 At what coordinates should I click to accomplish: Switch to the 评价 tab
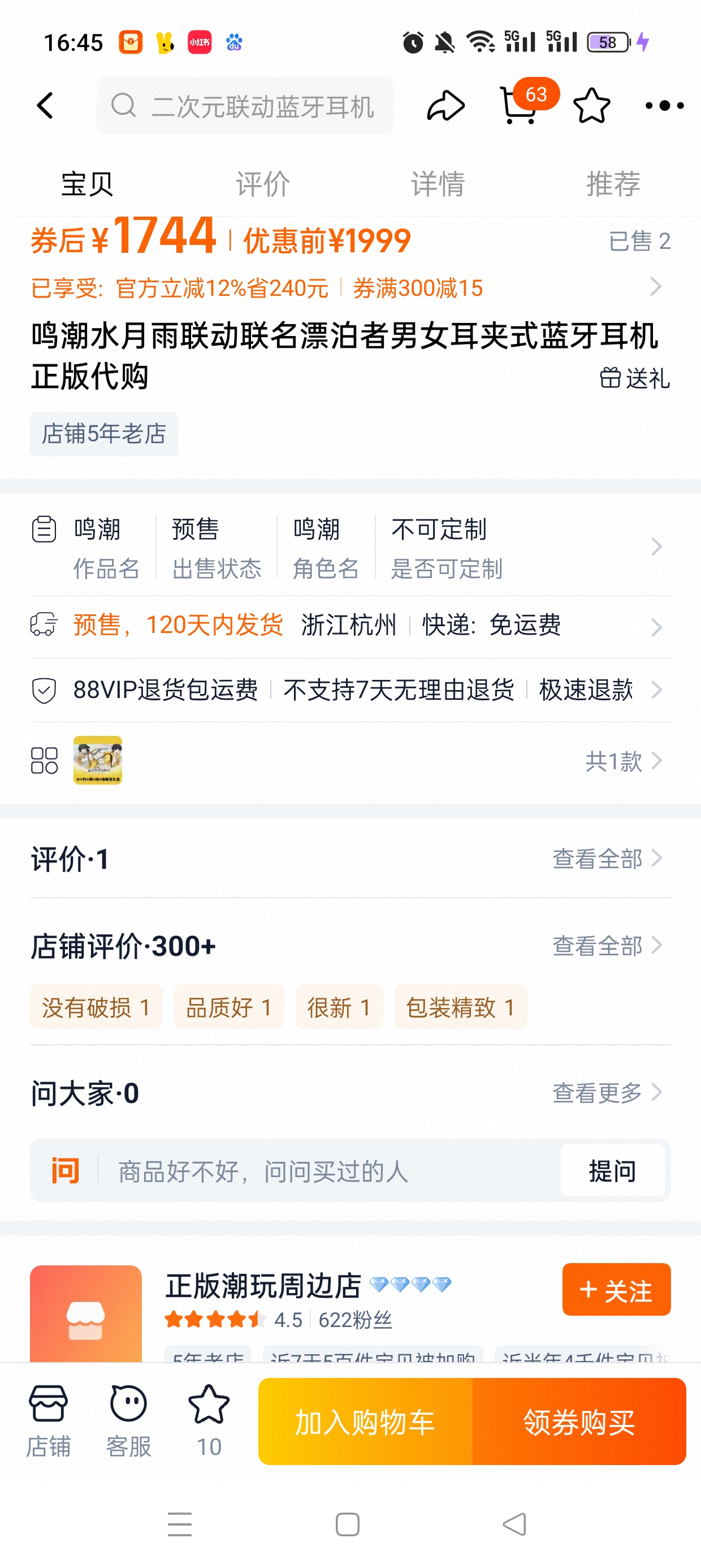(263, 184)
